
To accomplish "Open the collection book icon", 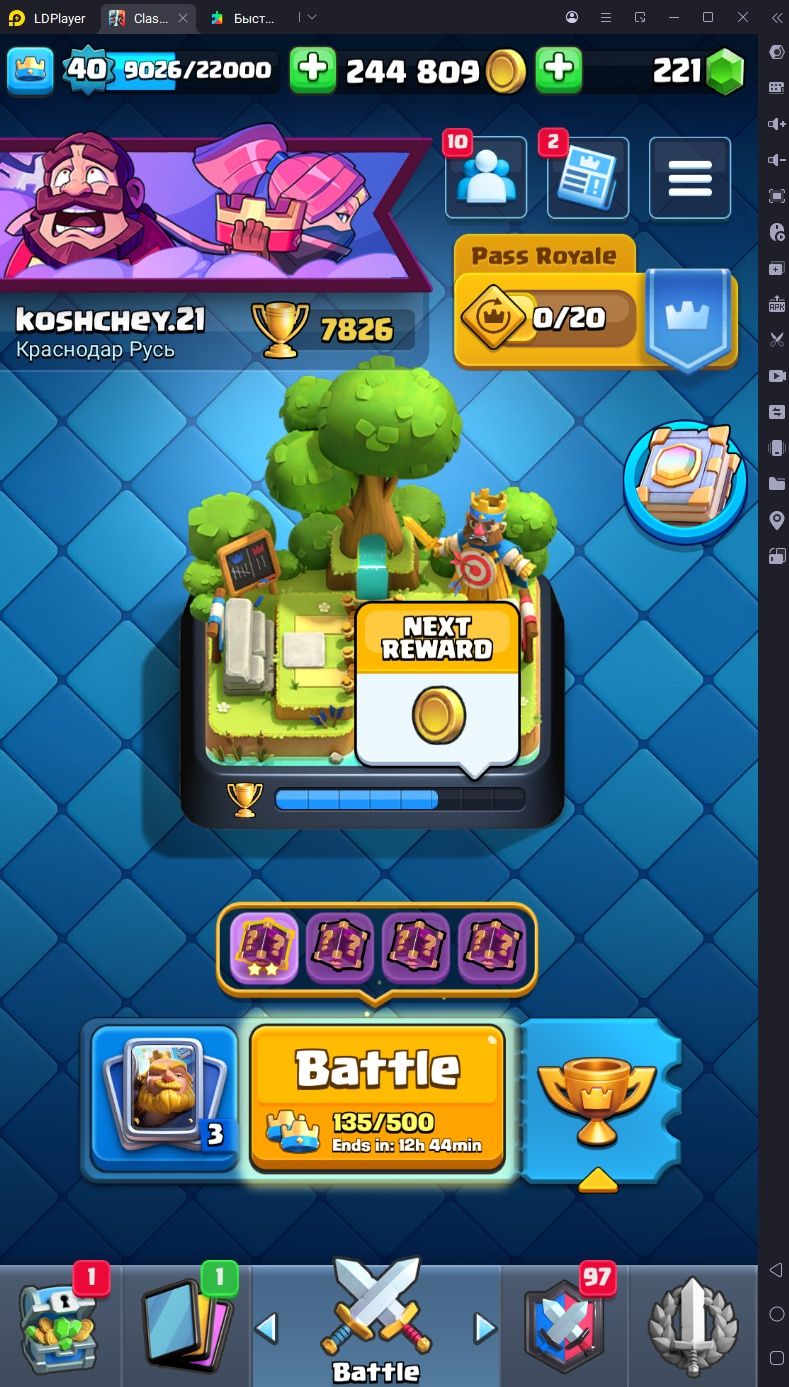I will click(686, 482).
